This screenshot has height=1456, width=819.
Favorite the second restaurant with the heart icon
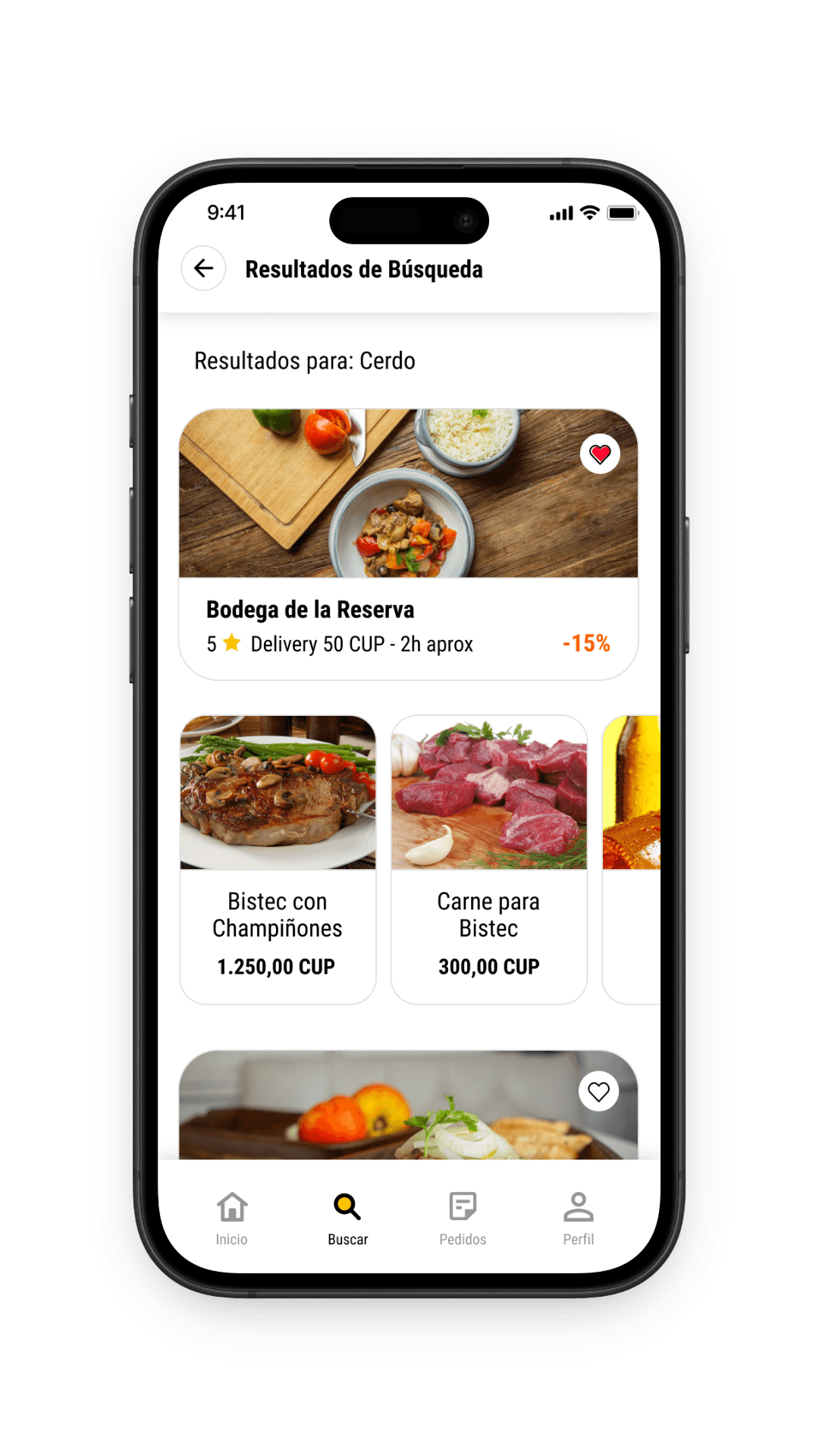click(598, 1091)
